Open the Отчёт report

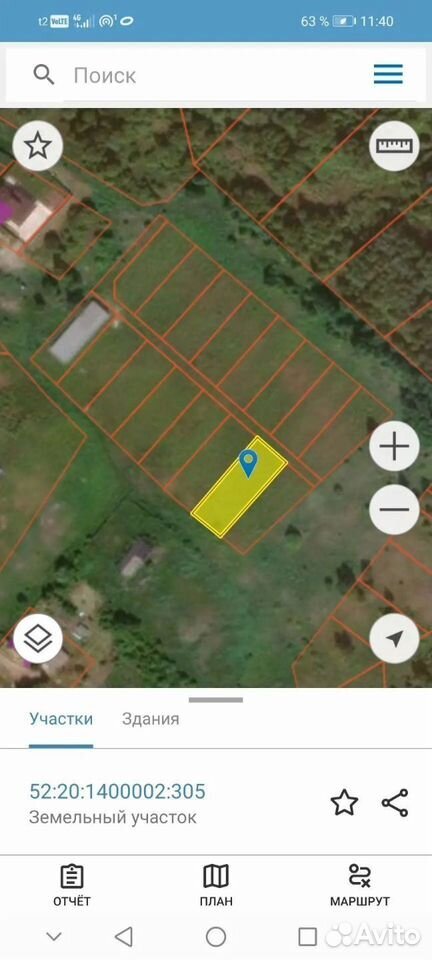click(72, 885)
